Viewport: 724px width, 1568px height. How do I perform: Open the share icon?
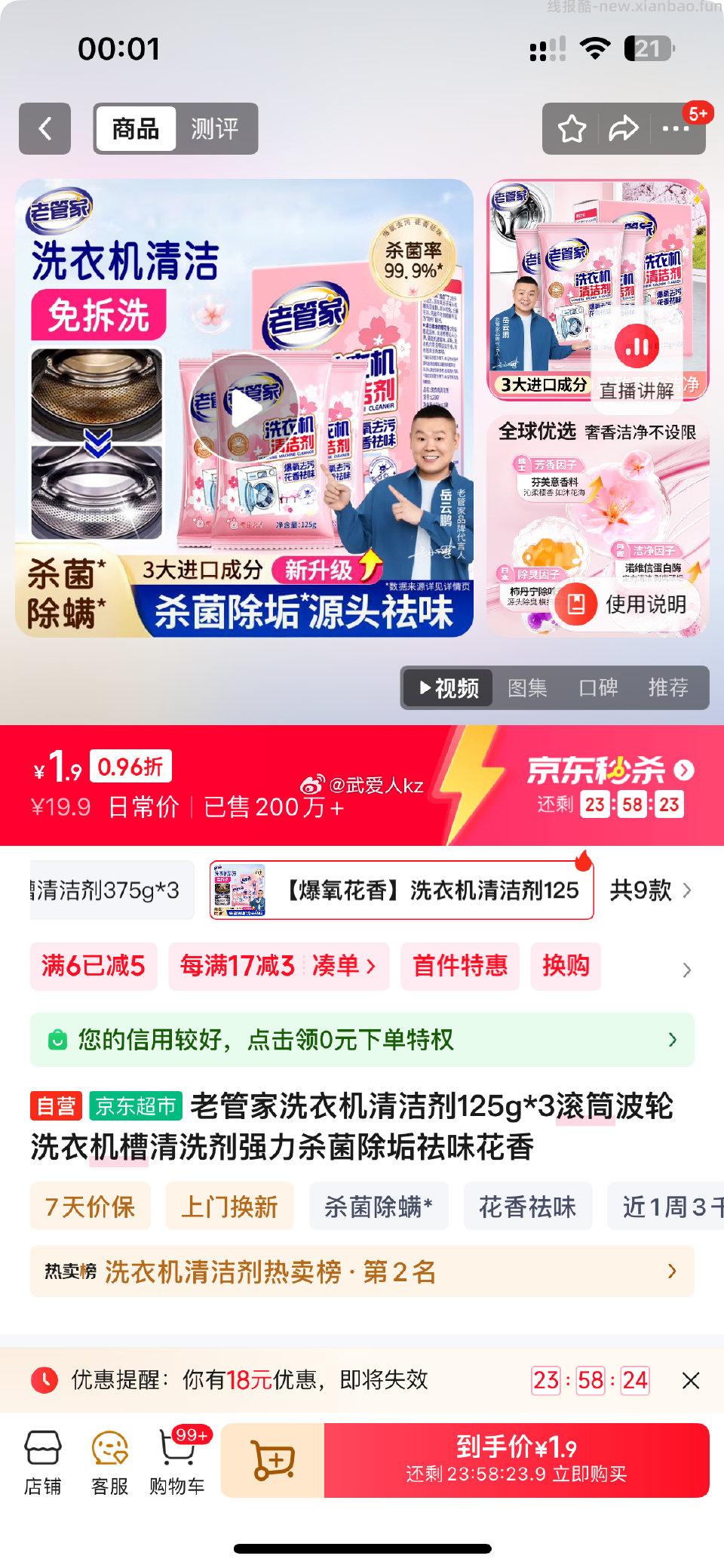[623, 128]
